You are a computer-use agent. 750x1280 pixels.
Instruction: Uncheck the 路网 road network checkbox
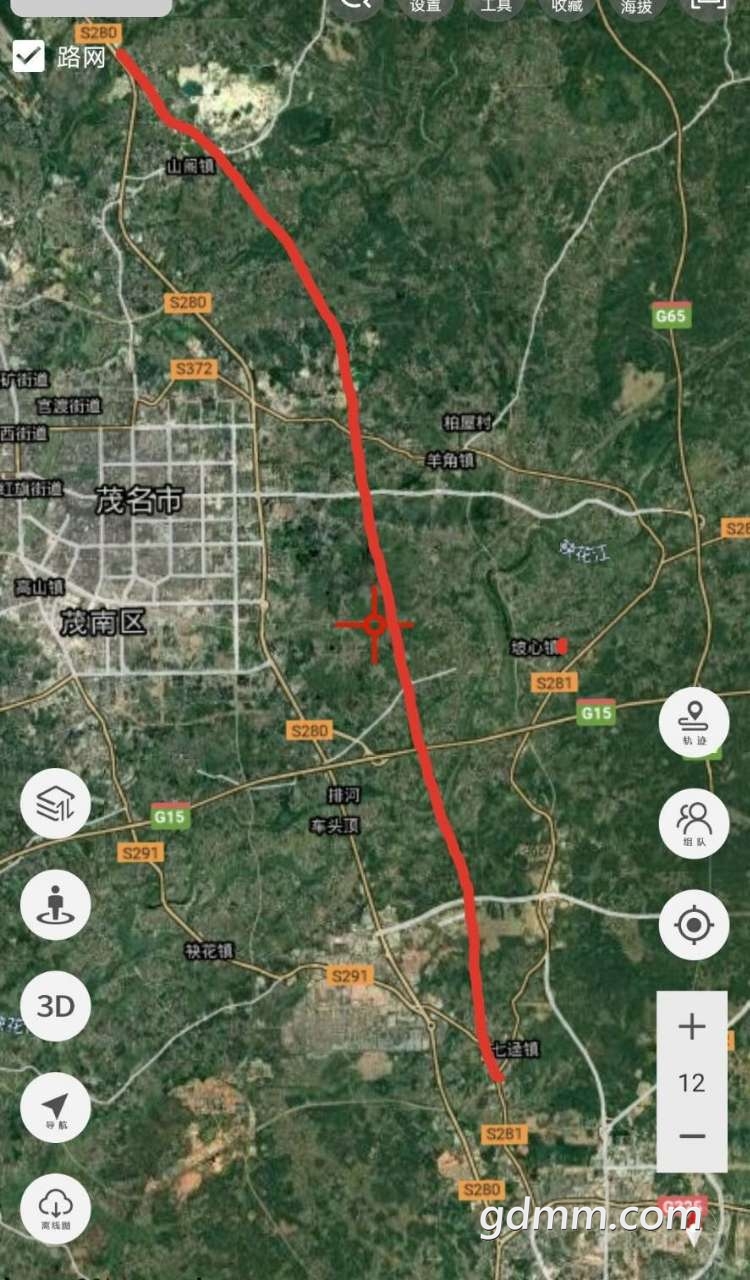pos(28,56)
